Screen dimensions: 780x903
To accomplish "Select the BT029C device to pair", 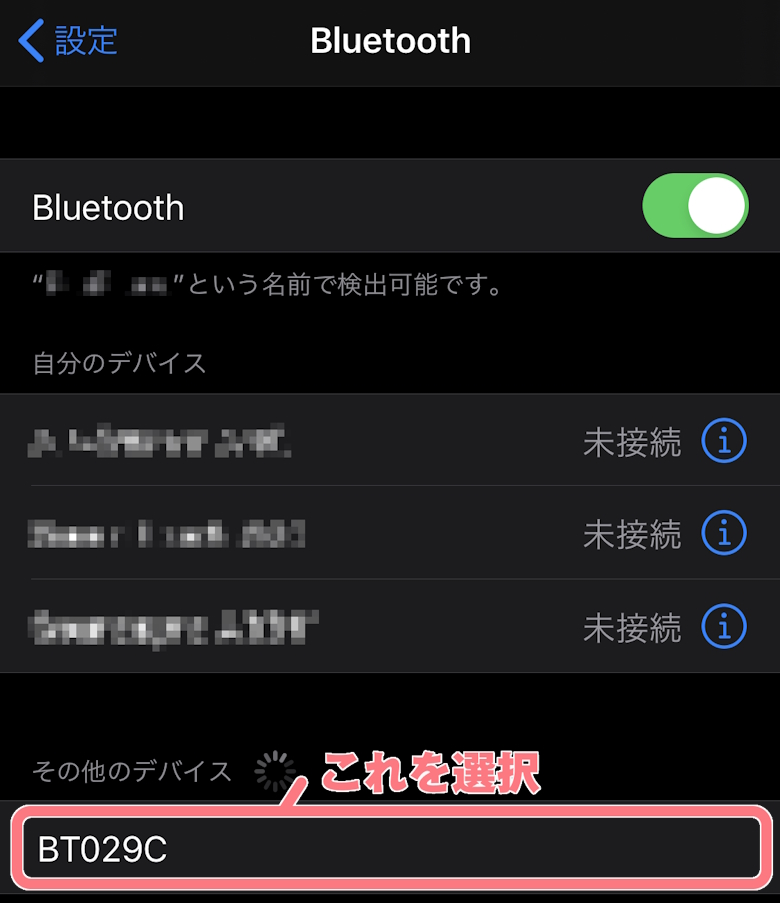I will tap(390, 850).
